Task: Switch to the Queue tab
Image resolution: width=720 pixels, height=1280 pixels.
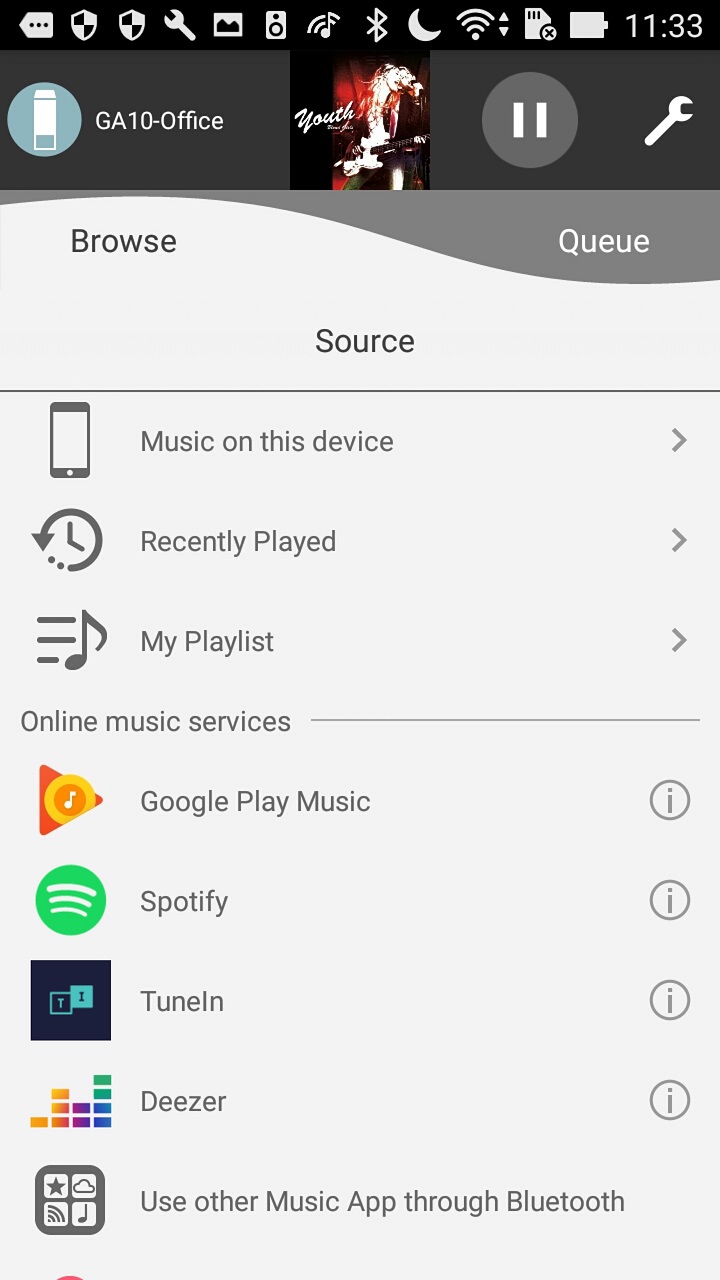Action: [x=603, y=241]
